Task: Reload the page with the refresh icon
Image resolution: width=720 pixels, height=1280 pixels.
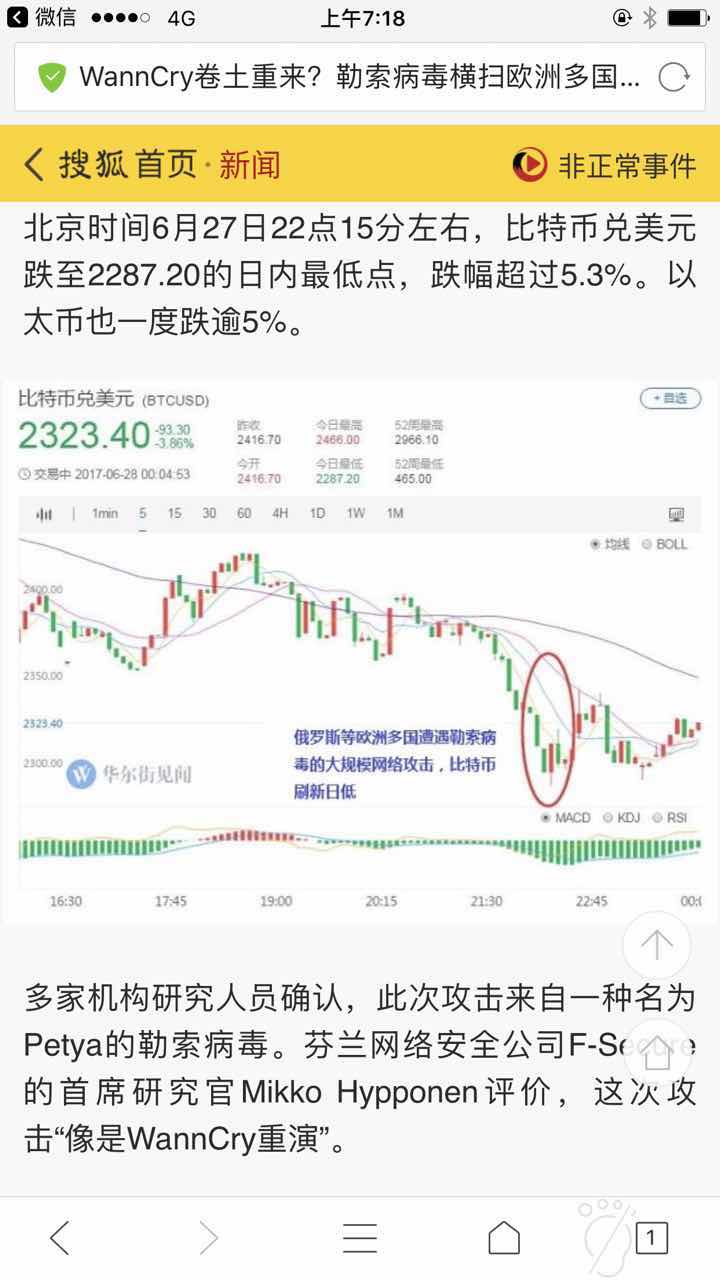Action: click(675, 77)
